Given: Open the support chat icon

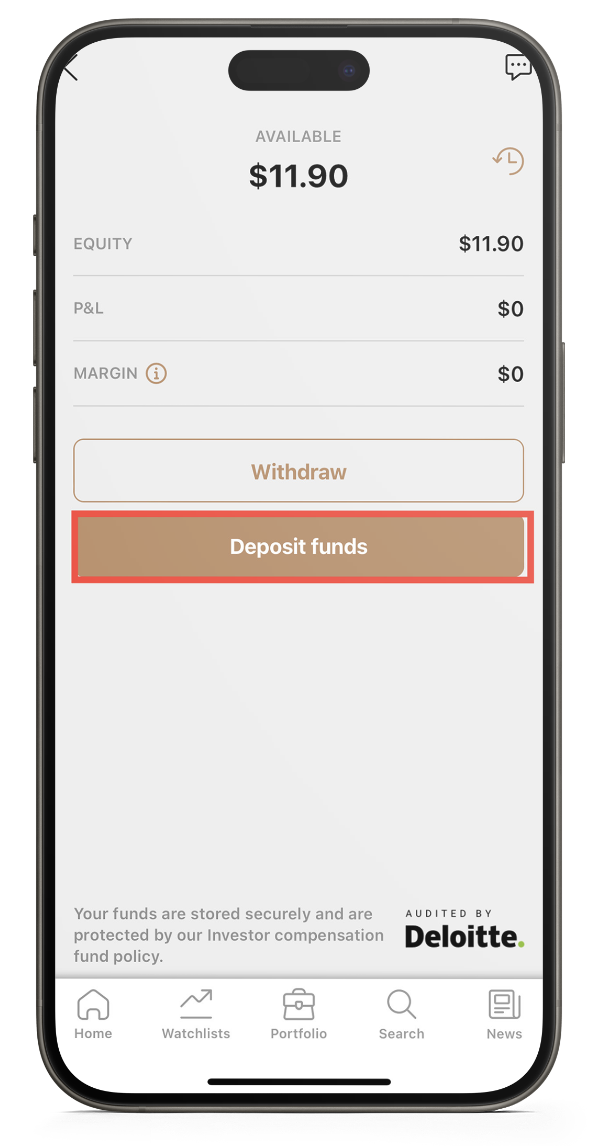Looking at the screenshot, I should 517,67.
